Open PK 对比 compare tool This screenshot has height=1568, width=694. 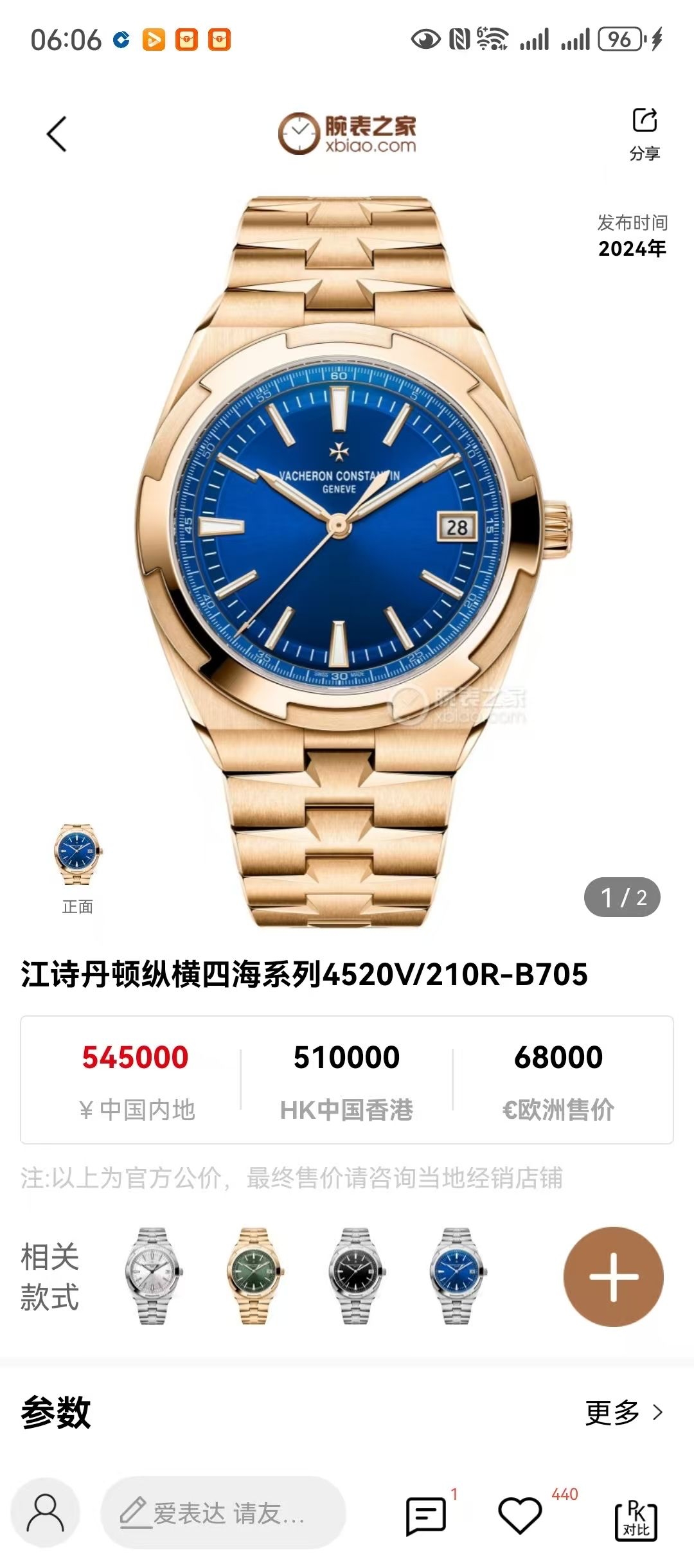pyautogui.click(x=636, y=1519)
